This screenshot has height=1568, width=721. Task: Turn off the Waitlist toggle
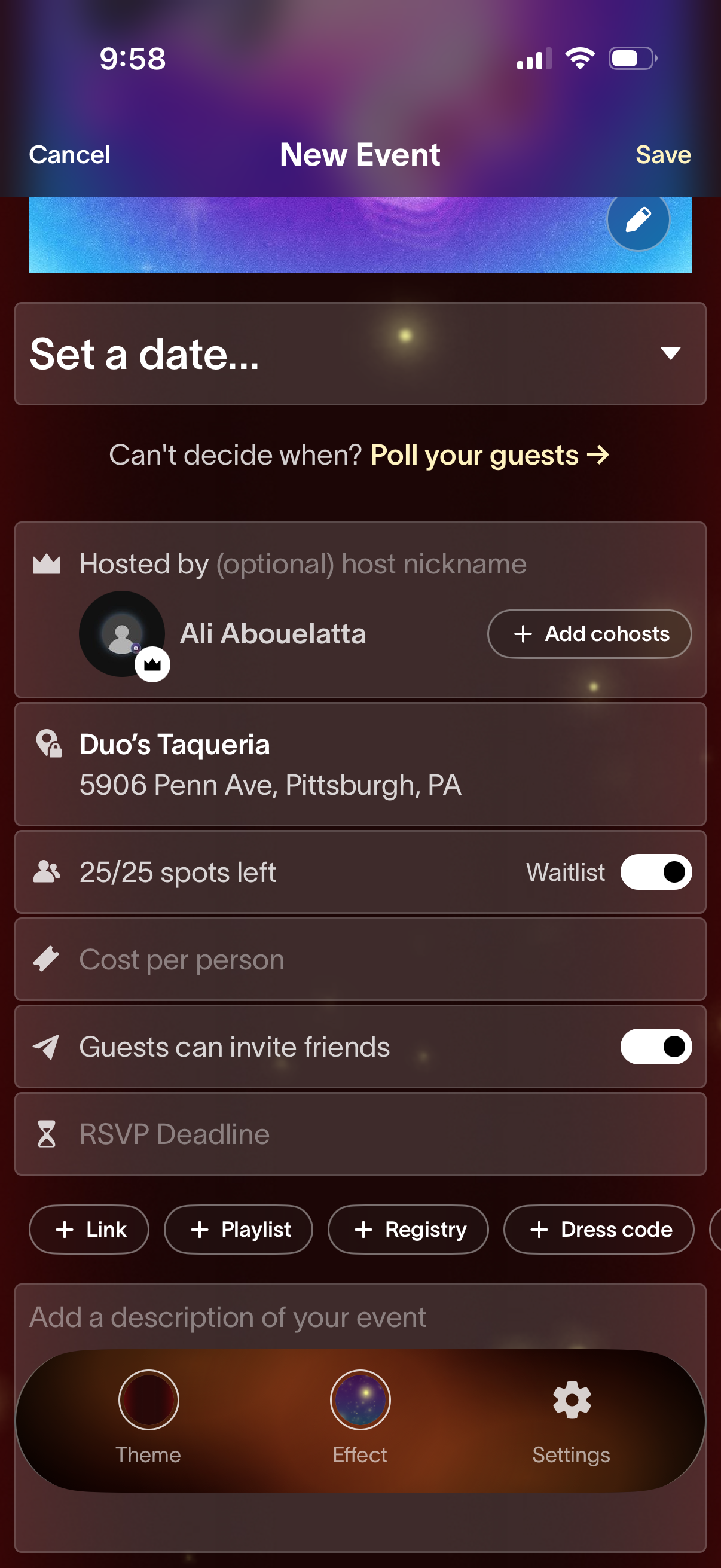pos(655,872)
